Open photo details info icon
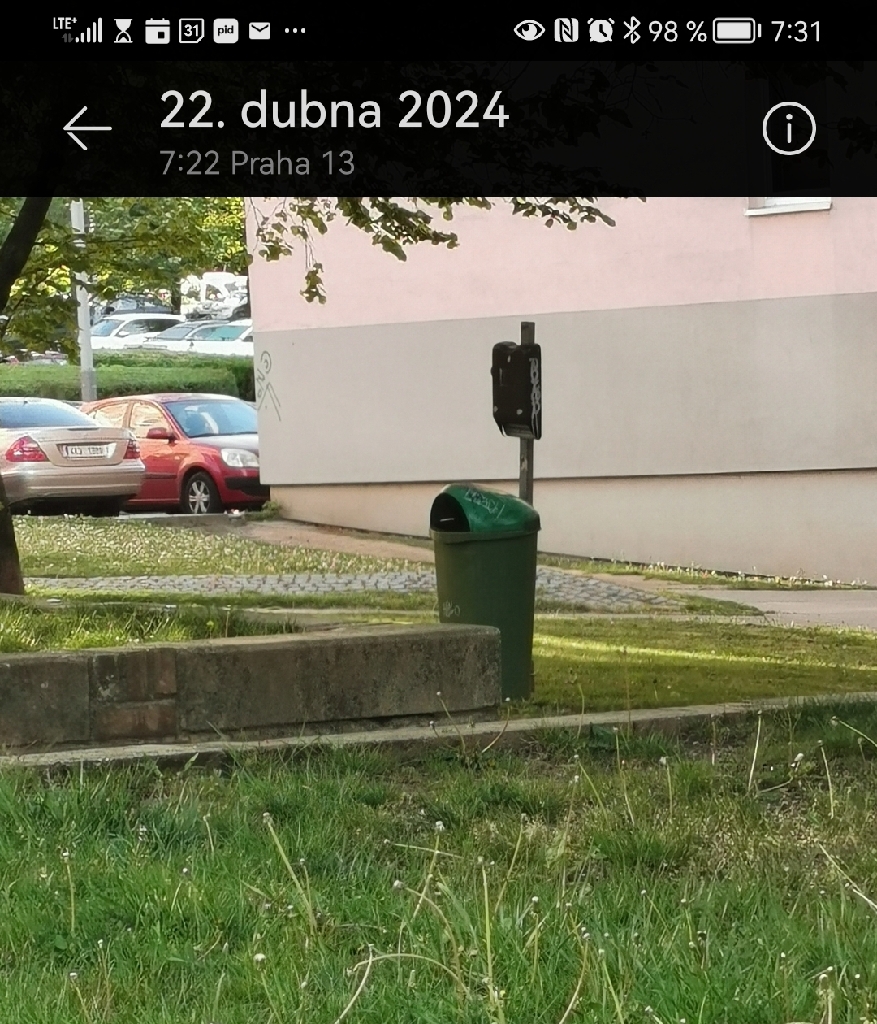The height and width of the screenshot is (1024, 877). (x=789, y=129)
